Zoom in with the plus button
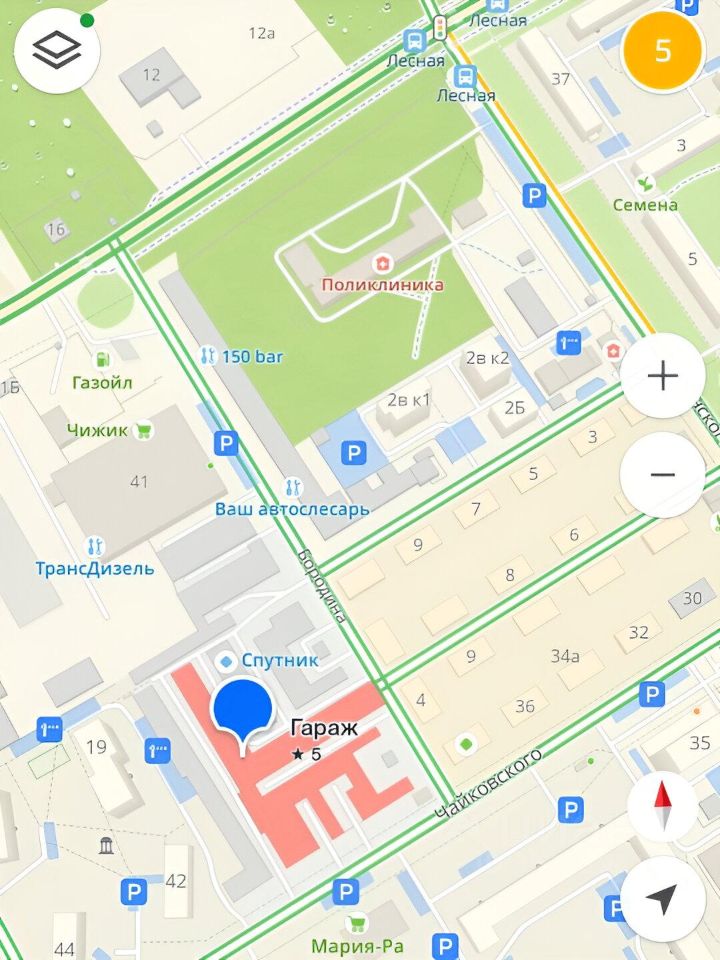The width and height of the screenshot is (720, 960). tap(662, 376)
